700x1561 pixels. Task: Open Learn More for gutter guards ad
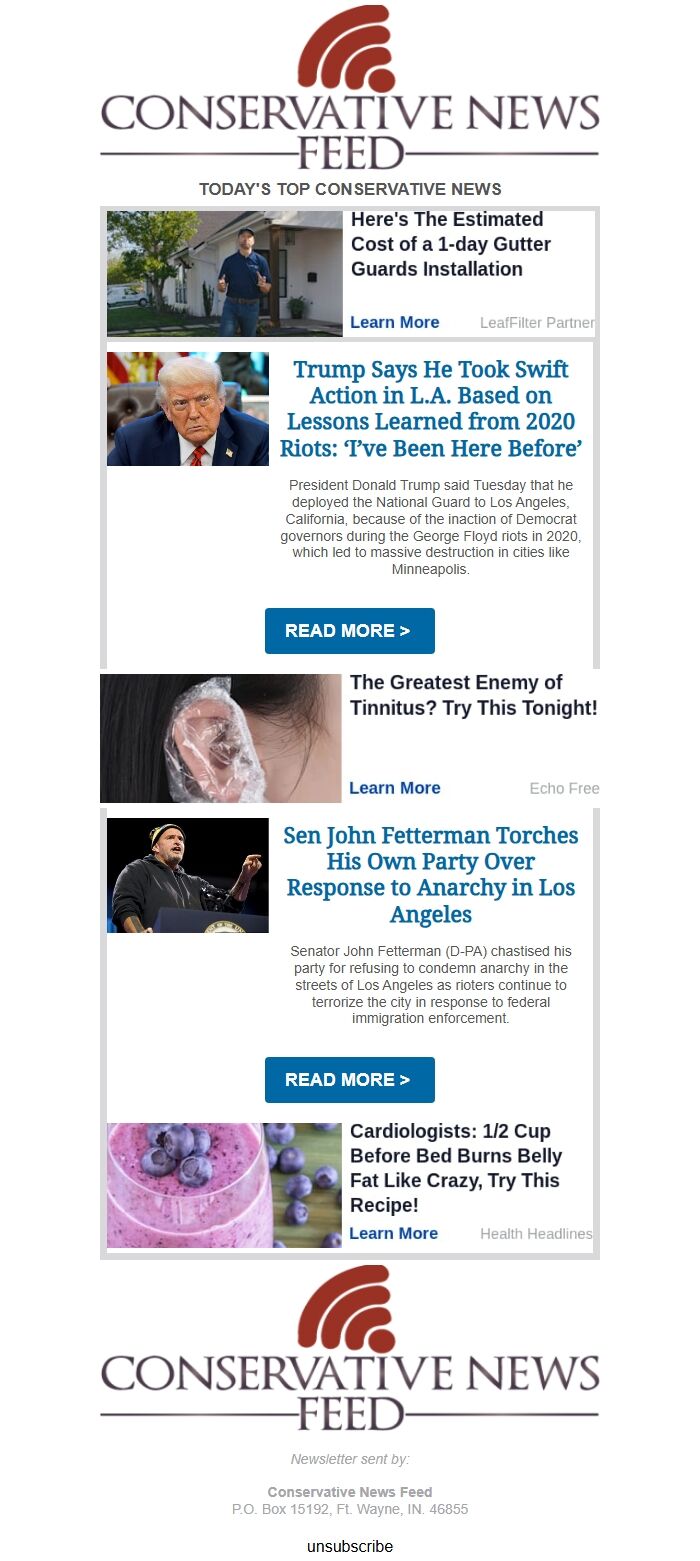[x=394, y=322]
